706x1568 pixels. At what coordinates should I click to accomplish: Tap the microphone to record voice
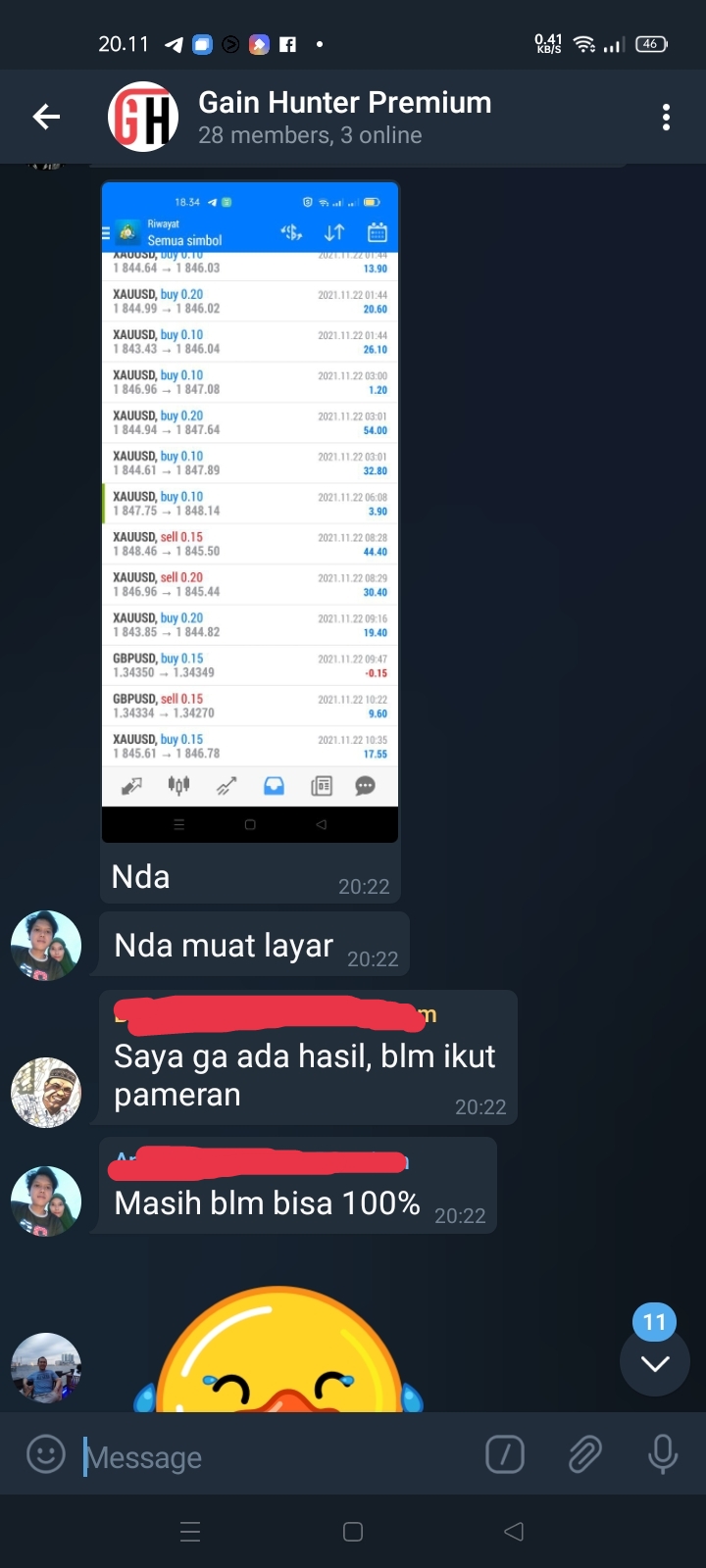tap(662, 1454)
